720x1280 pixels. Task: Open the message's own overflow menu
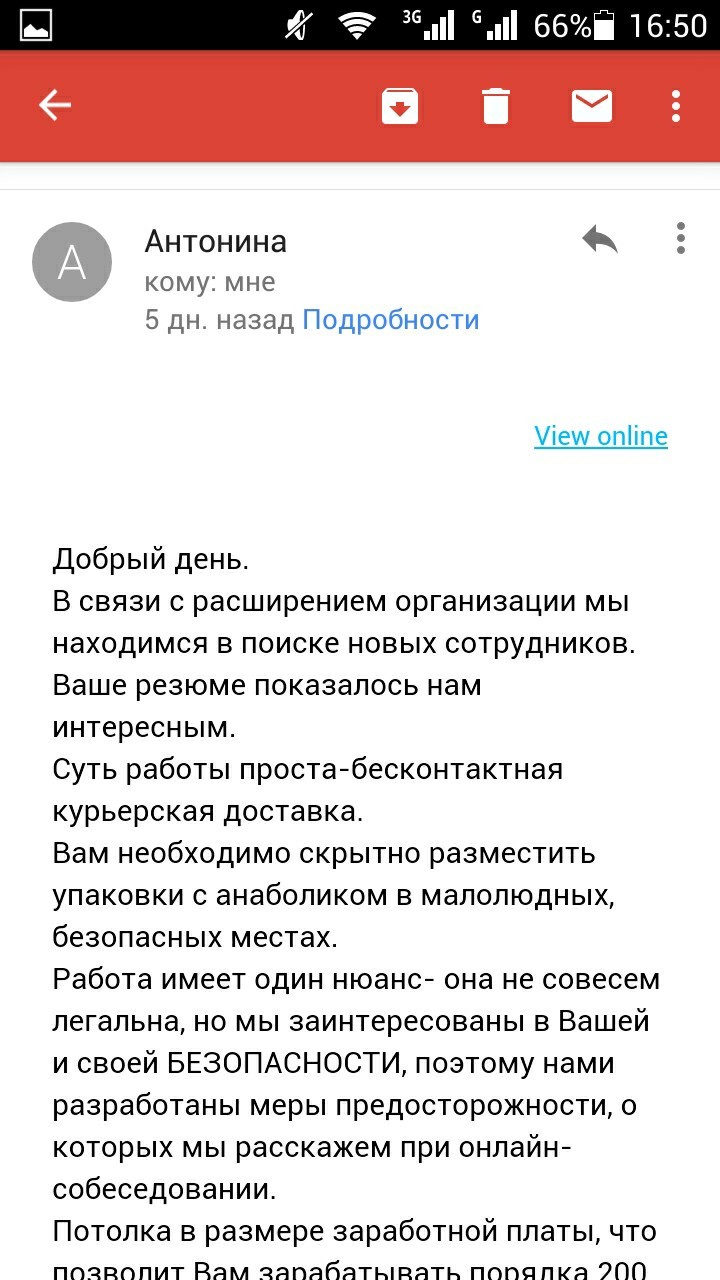pos(680,239)
